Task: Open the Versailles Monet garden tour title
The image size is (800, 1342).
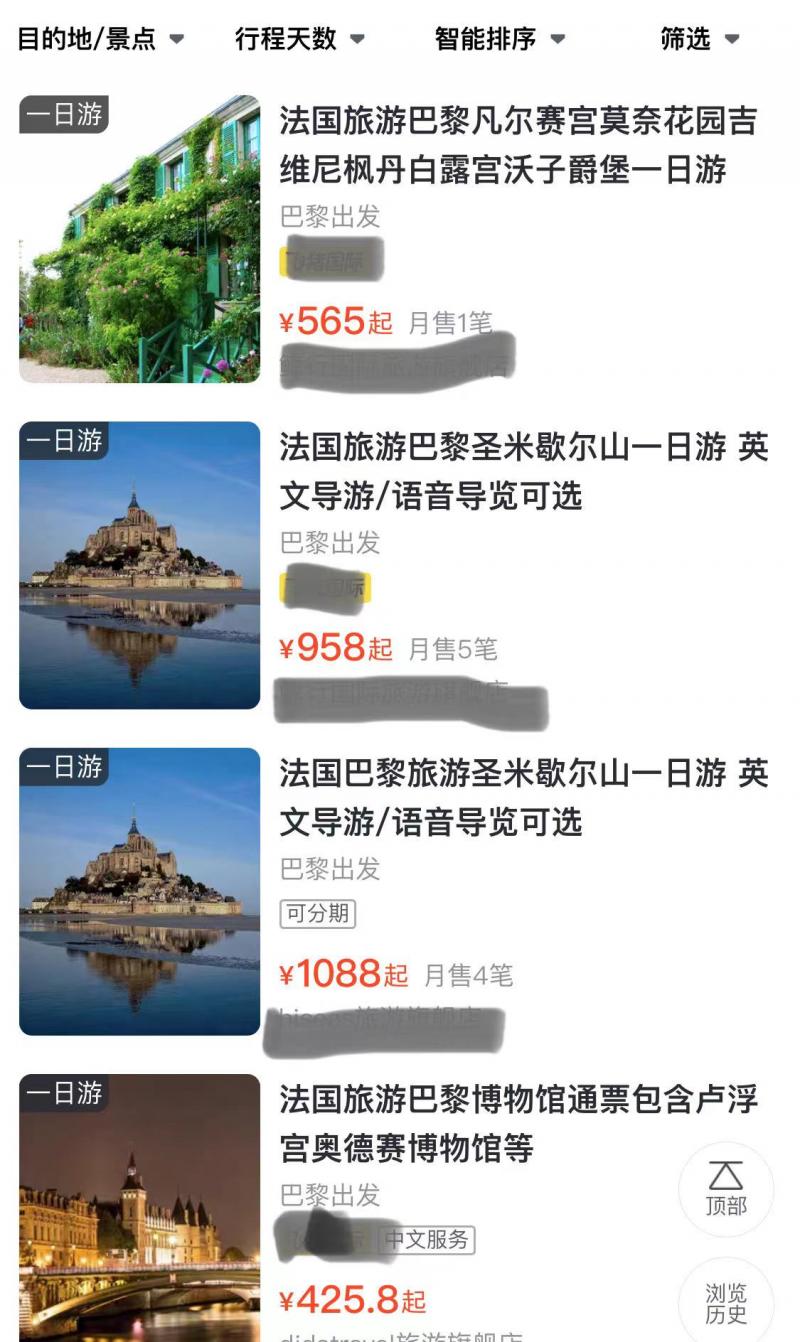Action: pos(520,145)
